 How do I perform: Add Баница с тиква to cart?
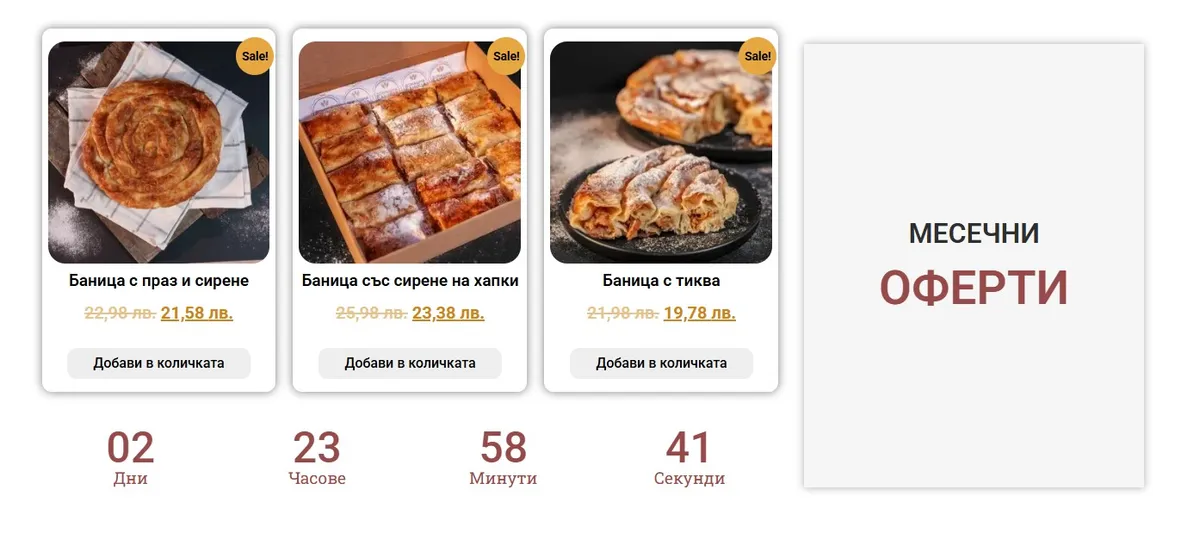tap(661, 363)
